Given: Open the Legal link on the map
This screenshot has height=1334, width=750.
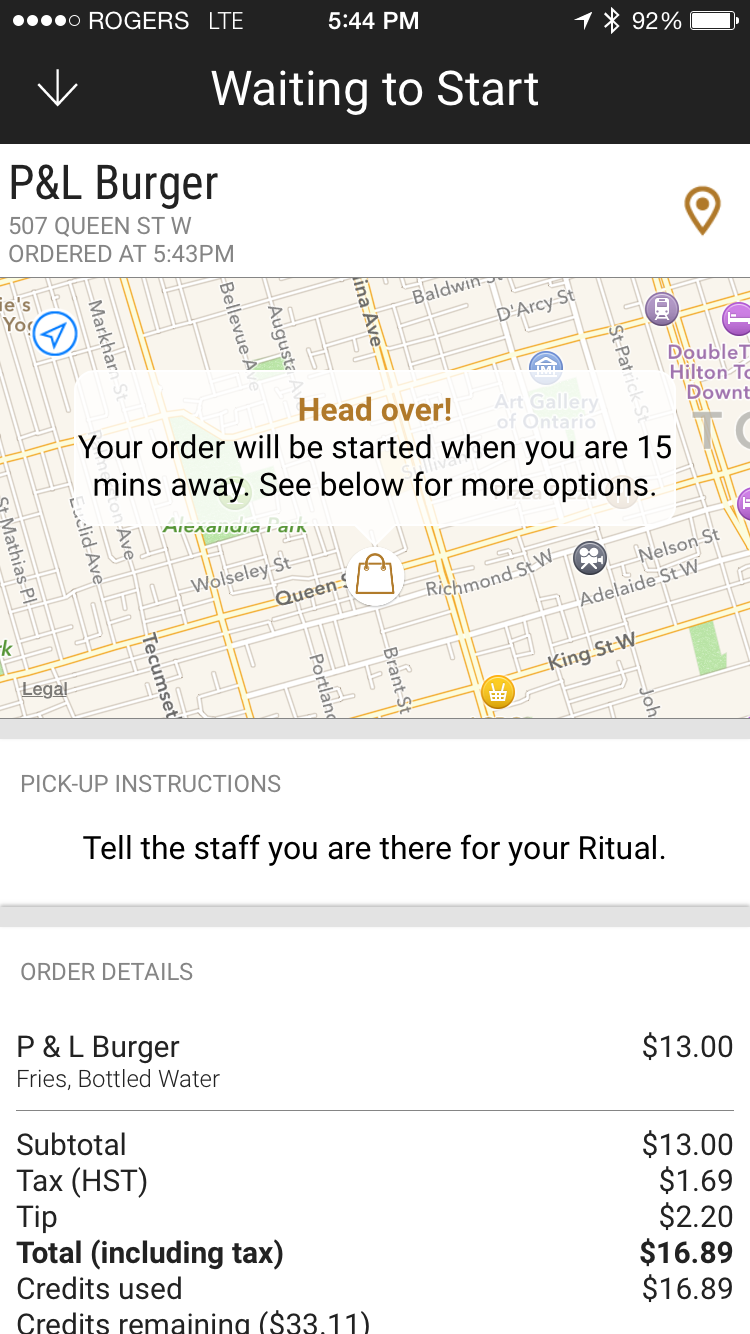Looking at the screenshot, I should click(45, 688).
